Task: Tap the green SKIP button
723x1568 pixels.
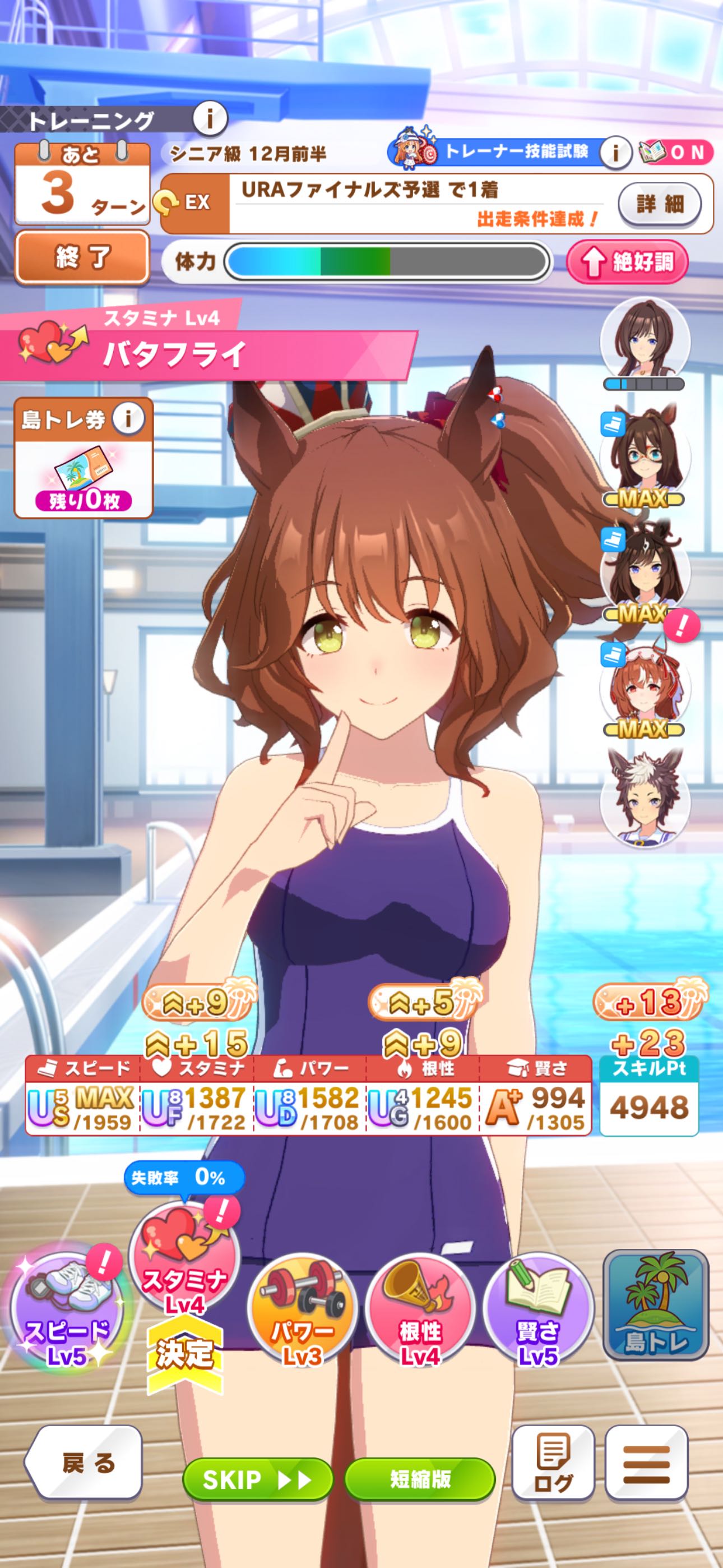Action: point(258,1479)
